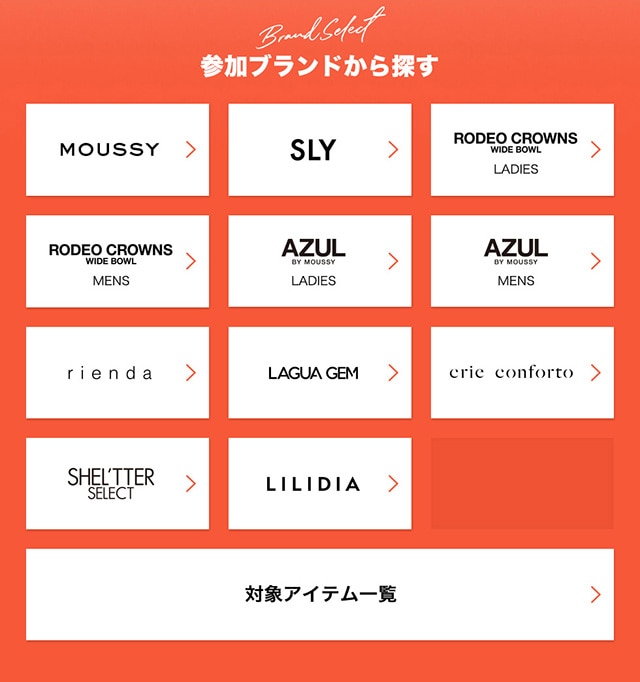Open 対象アイテム一覧 item list
The image size is (640, 682).
click(320, 594)
